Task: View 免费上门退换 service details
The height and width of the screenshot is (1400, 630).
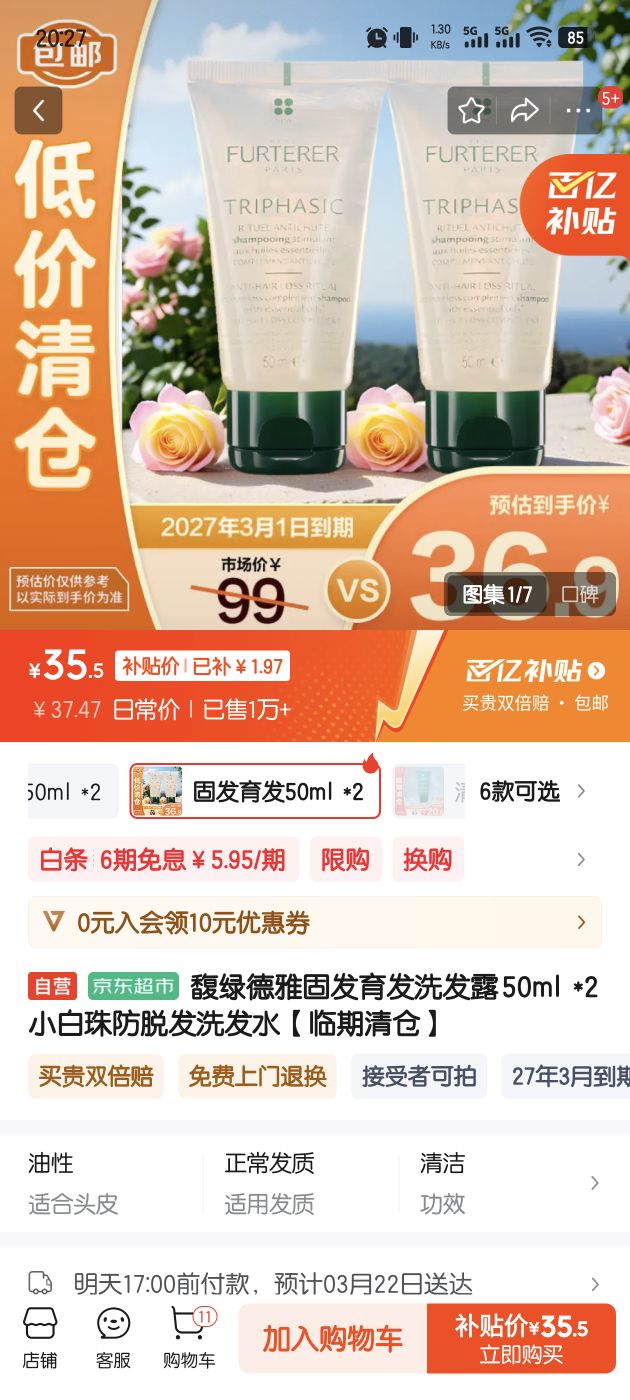Action: (x=258, y=1076)
